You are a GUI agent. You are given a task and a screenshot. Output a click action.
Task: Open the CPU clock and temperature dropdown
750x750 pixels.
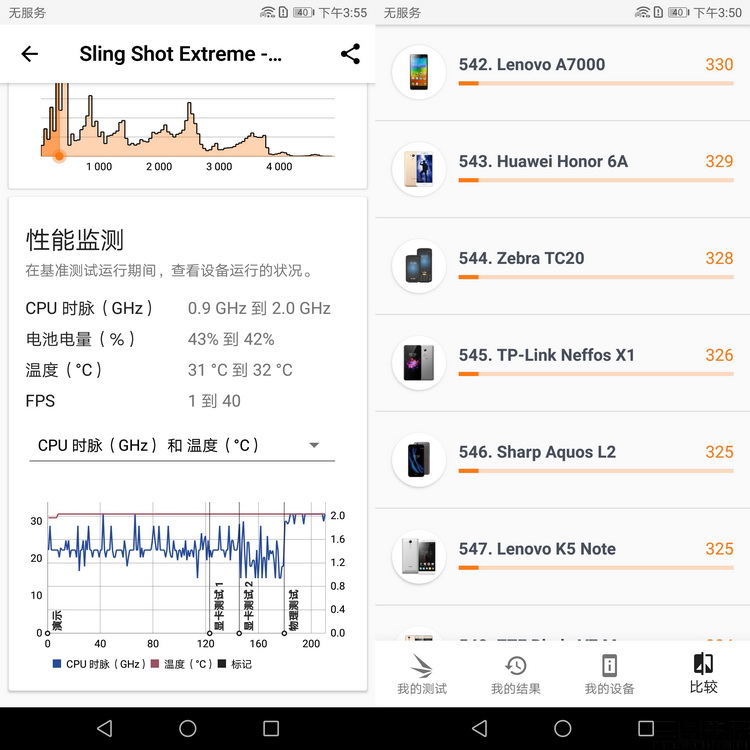(x=180, y=446)
